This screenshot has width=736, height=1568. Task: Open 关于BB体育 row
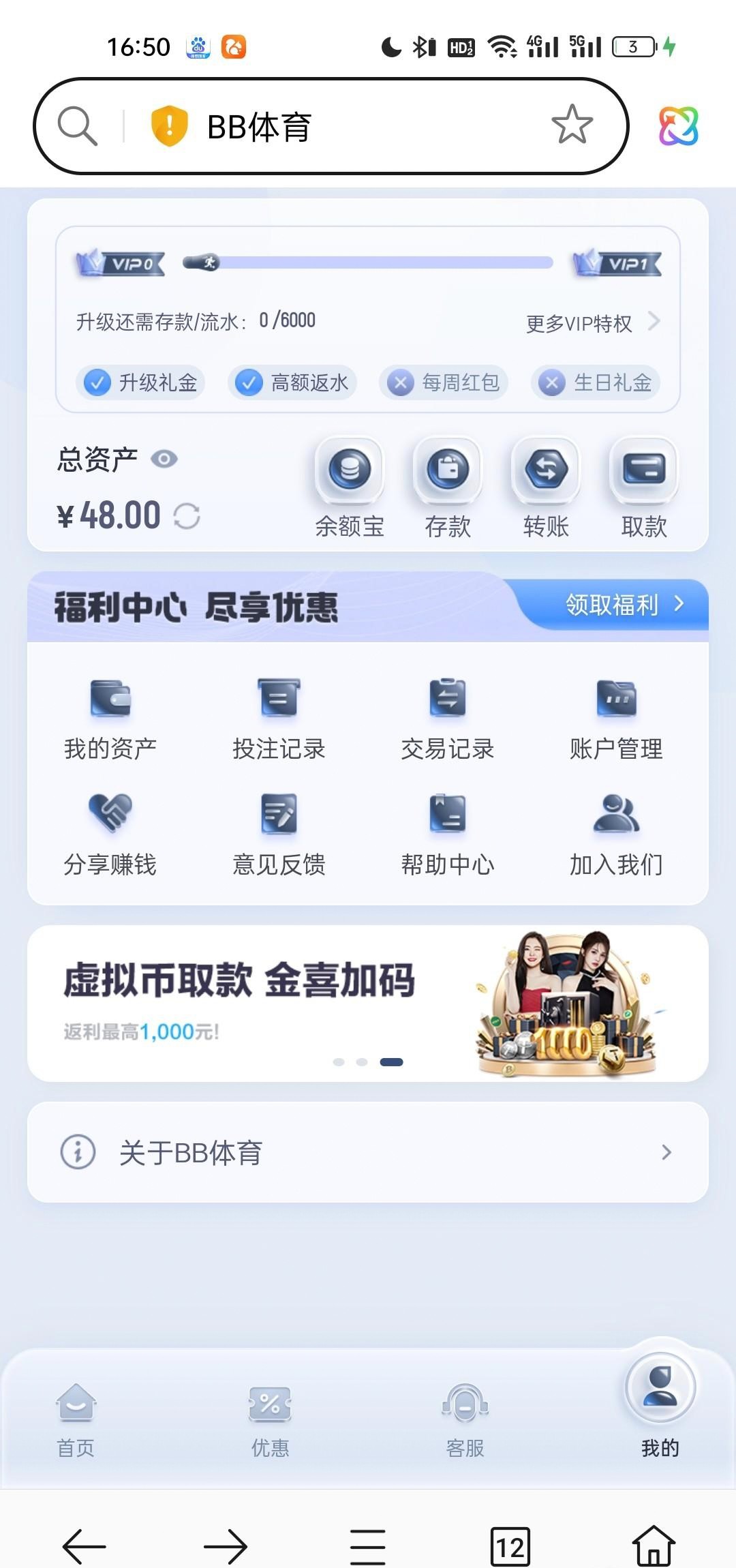368,1152
